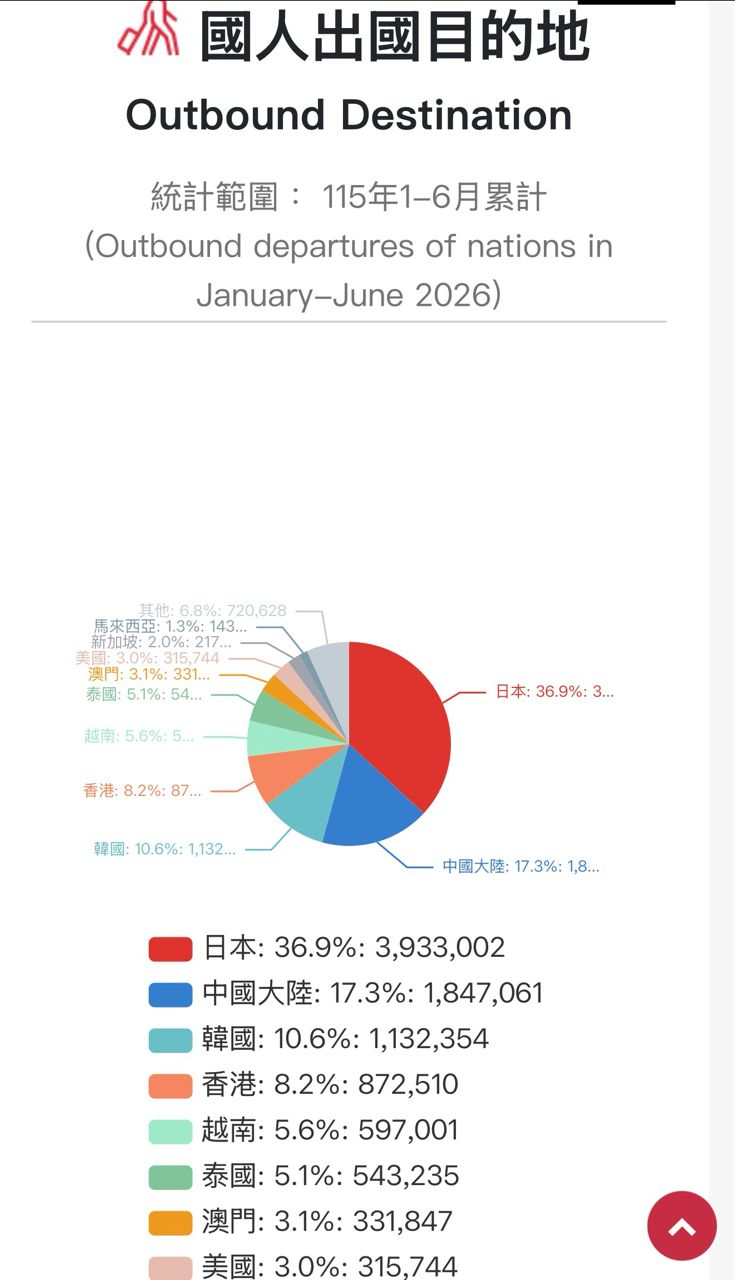This screenshot has width=735, height=1280.
Task: Select the blue 中國大陸 pie slice
Action: click(x=372, y=810)
